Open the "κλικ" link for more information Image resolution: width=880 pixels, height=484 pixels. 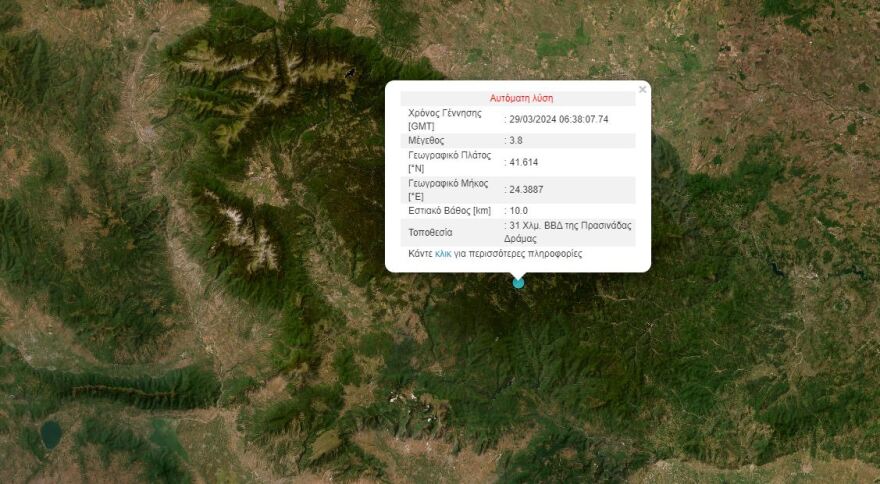coord(443,254)
